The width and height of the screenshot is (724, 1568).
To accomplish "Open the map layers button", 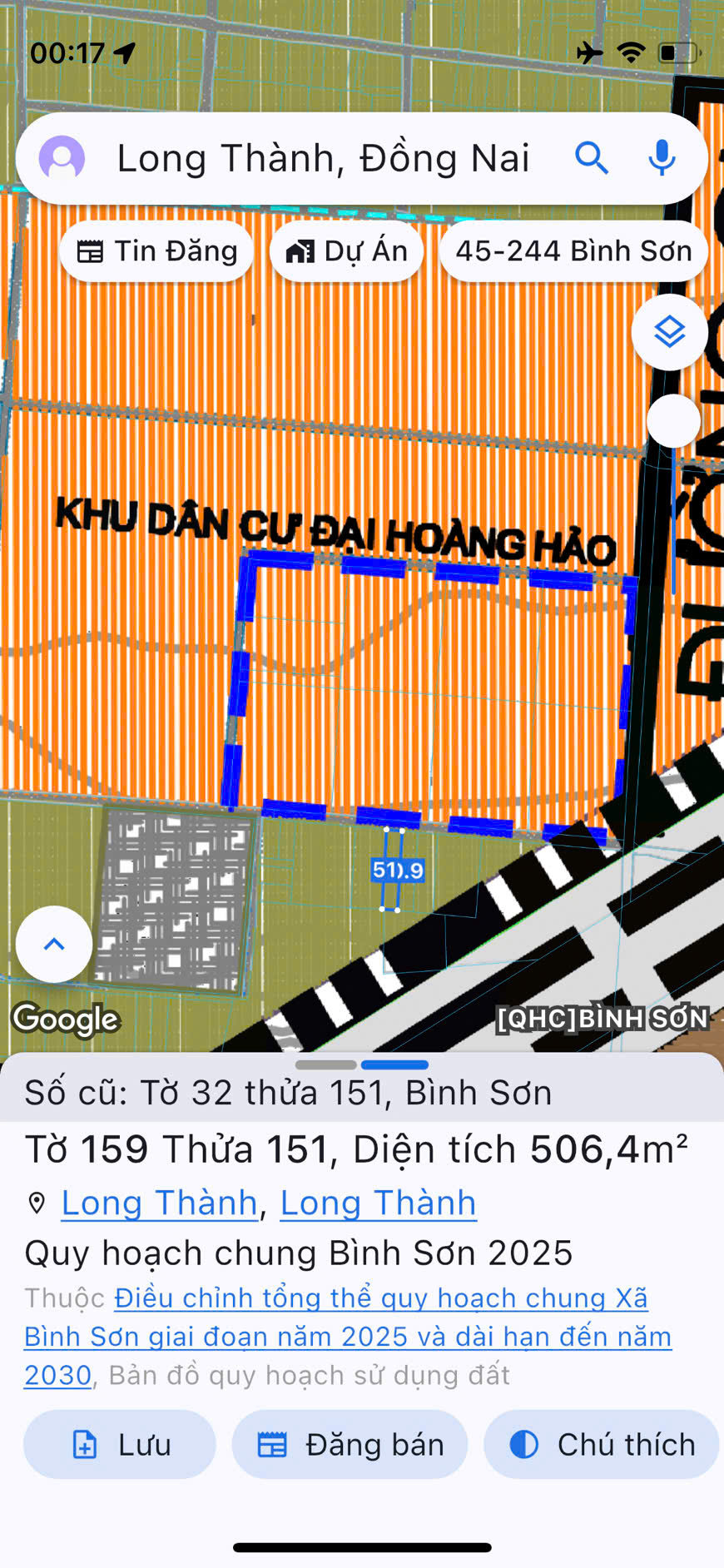I will (x=669, y=332).
